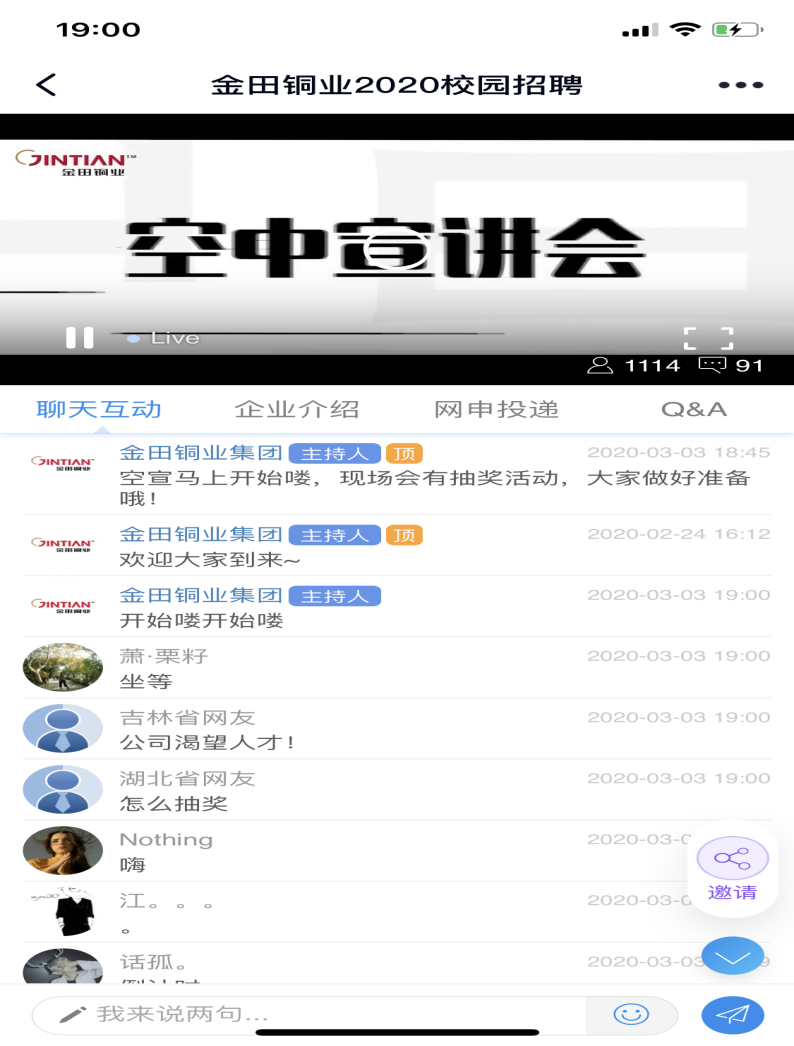Switch to the 网申投递 tab
The width and height of the screenshot is (794, 1046).
[x=496, y=410]
